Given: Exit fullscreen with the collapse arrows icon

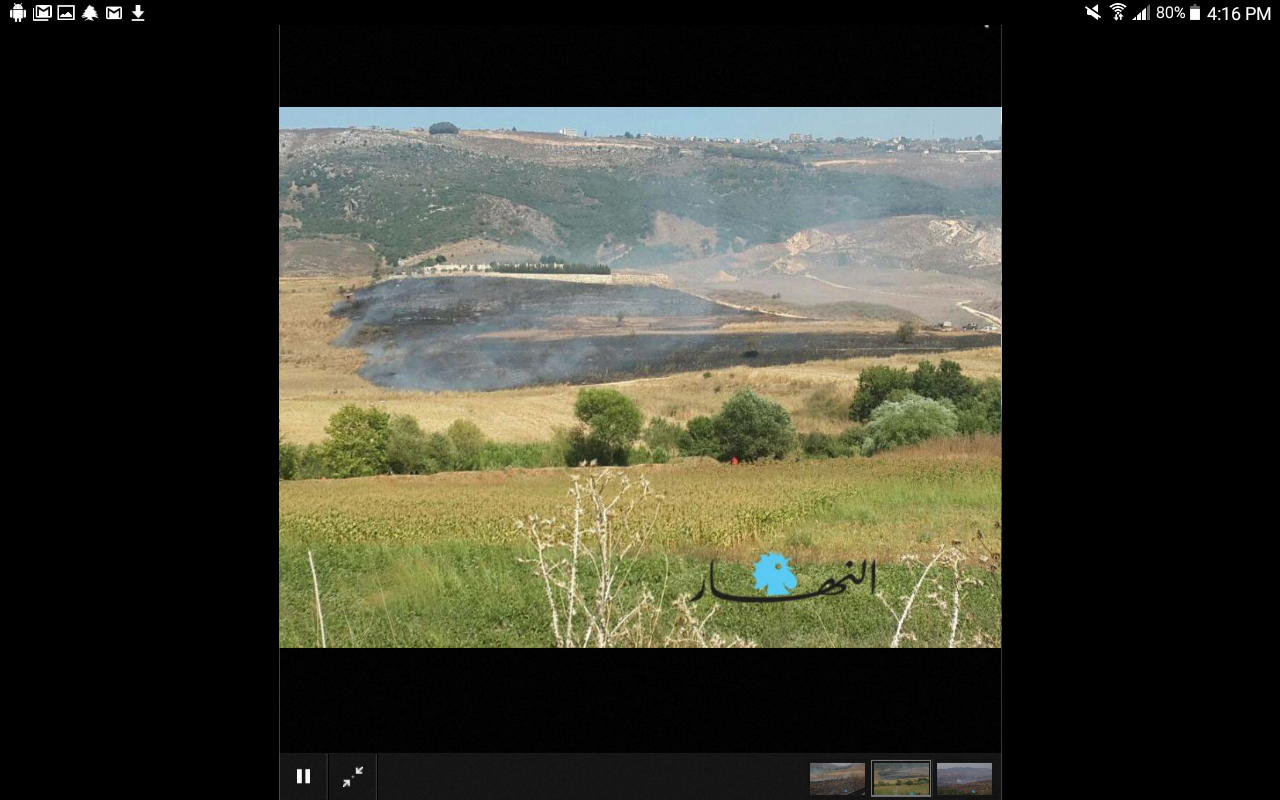Looking at the screenshot, I should 353,776.
